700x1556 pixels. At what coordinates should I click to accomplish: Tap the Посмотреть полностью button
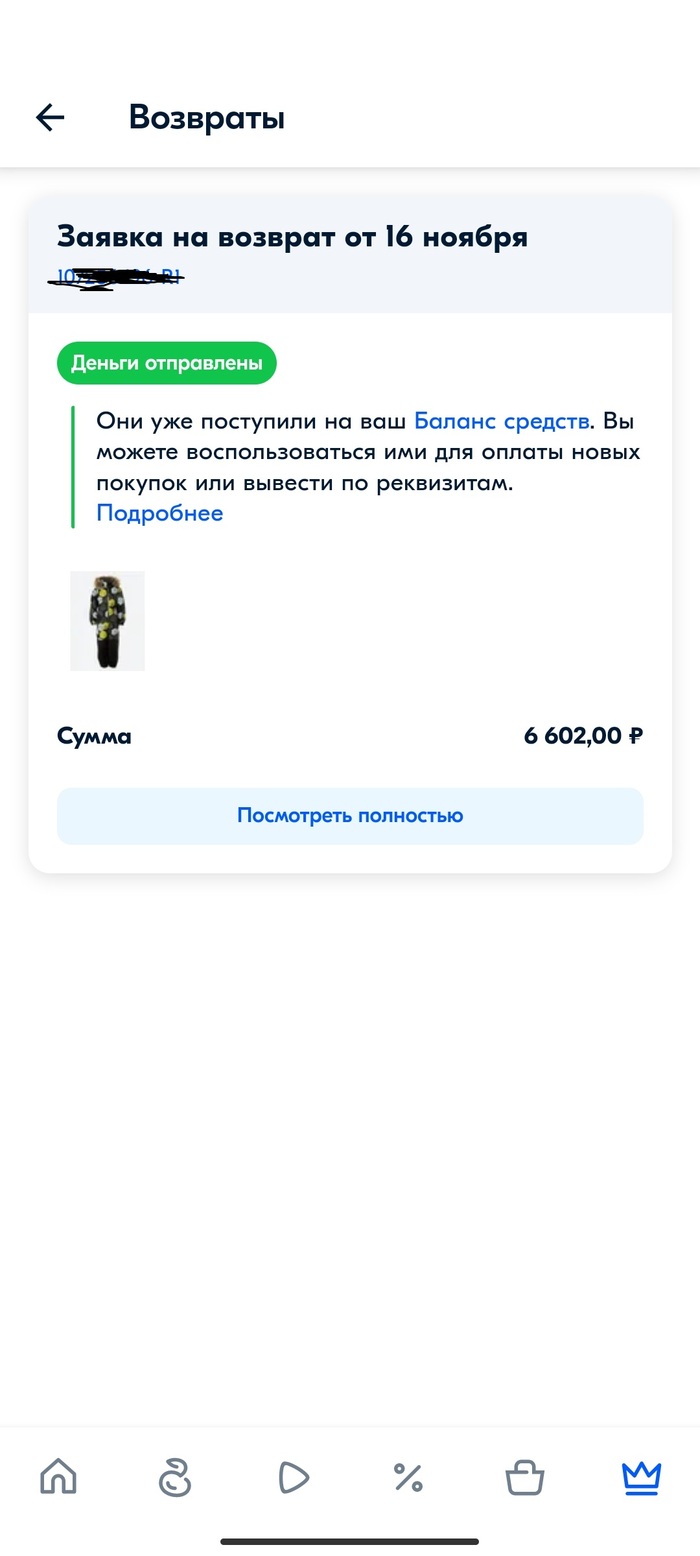pyautogui.click(x=350, y=815)
